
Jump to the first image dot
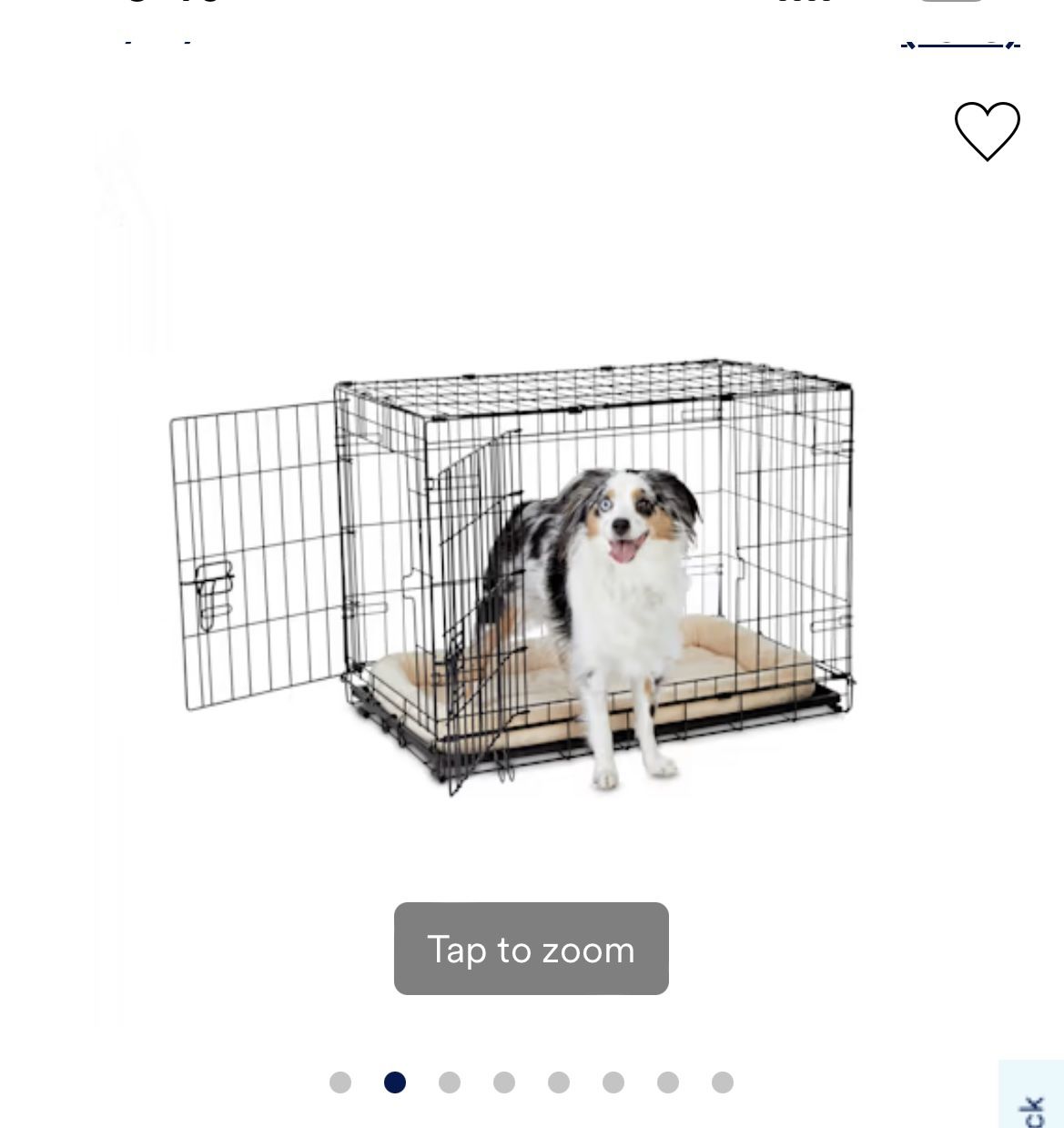pos(340,1082)
